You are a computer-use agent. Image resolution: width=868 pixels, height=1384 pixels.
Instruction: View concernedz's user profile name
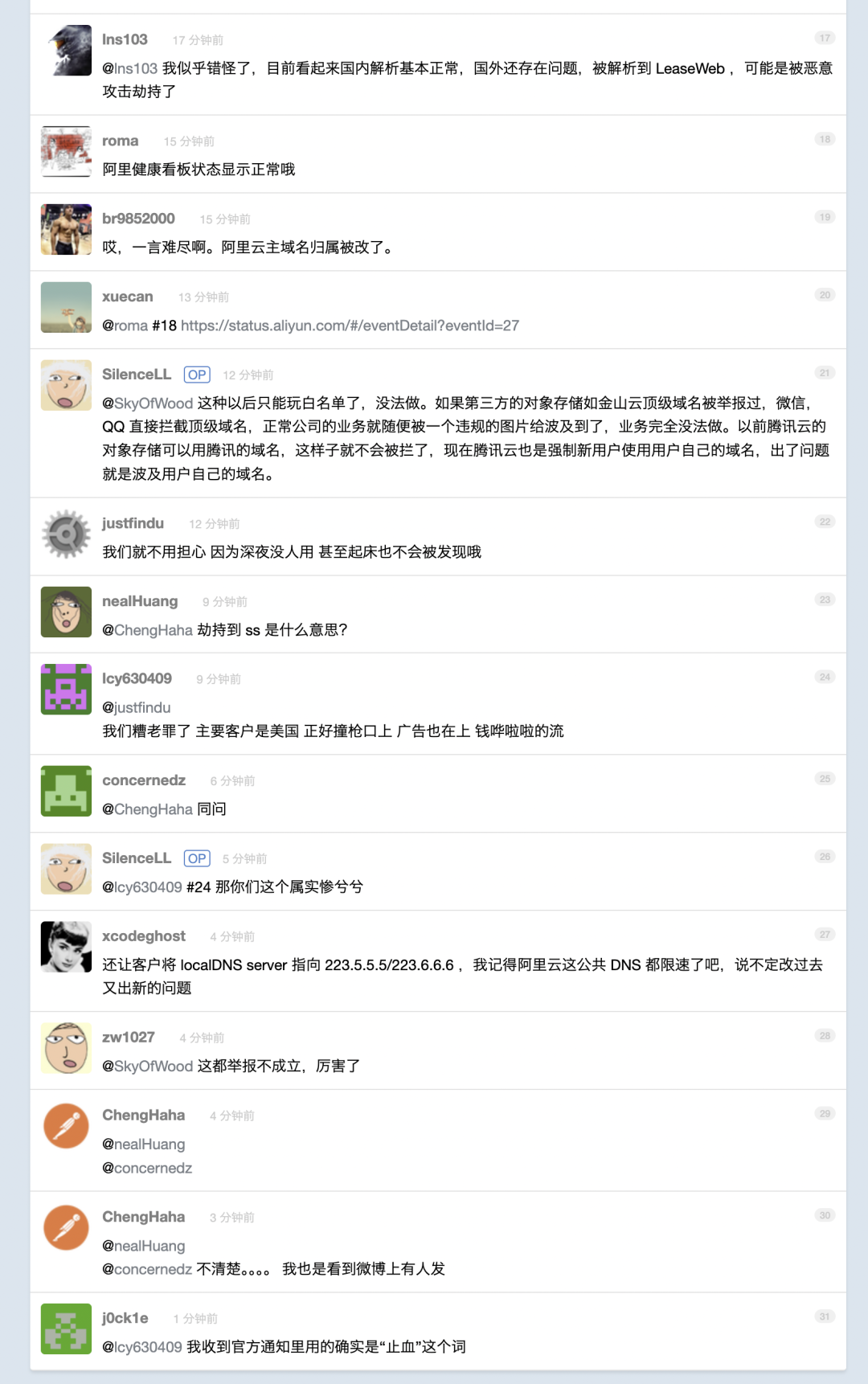point(144,780)
